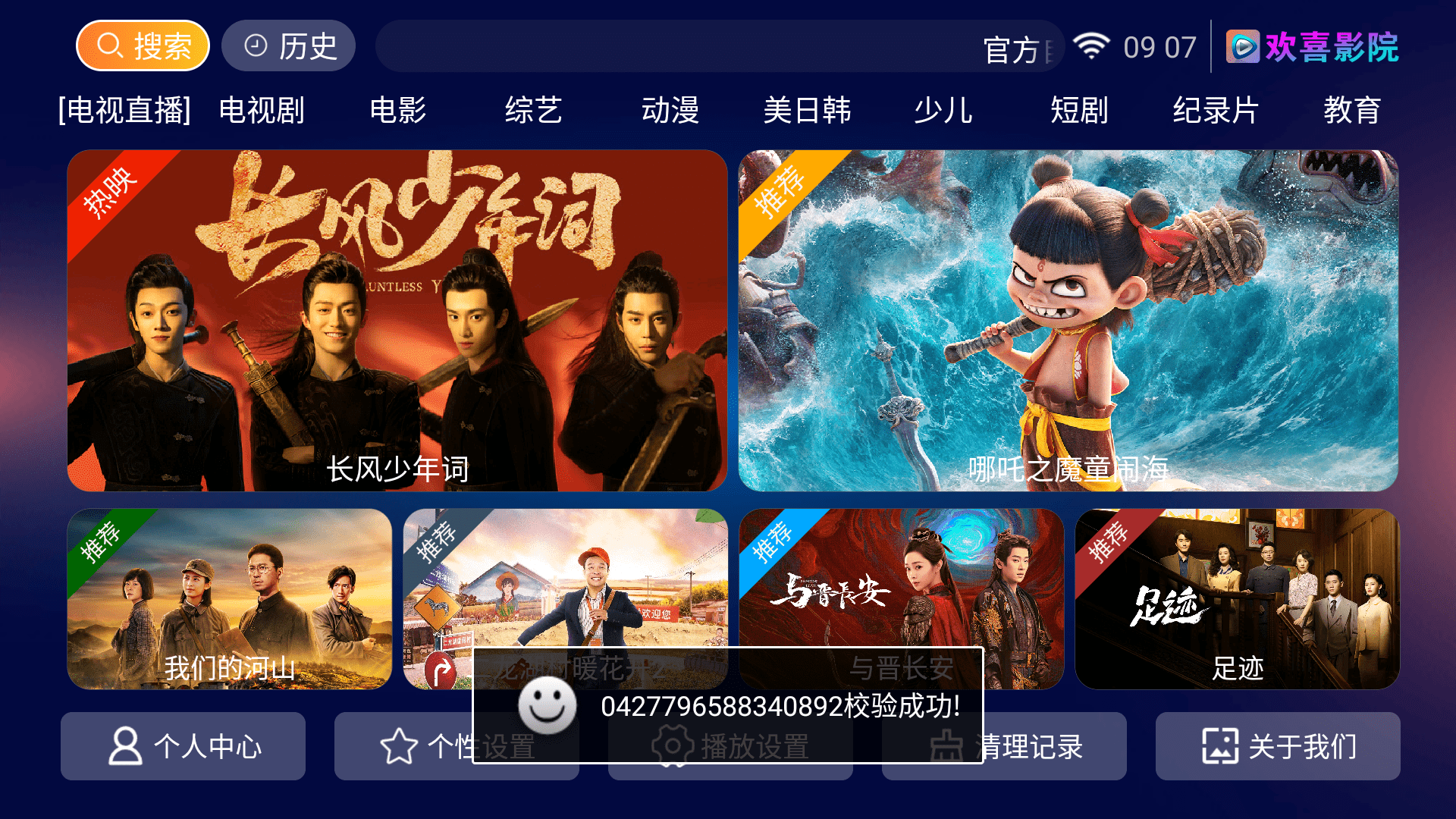Open the 搜索 search button
Screen dimensions: 1456x819
143,46
